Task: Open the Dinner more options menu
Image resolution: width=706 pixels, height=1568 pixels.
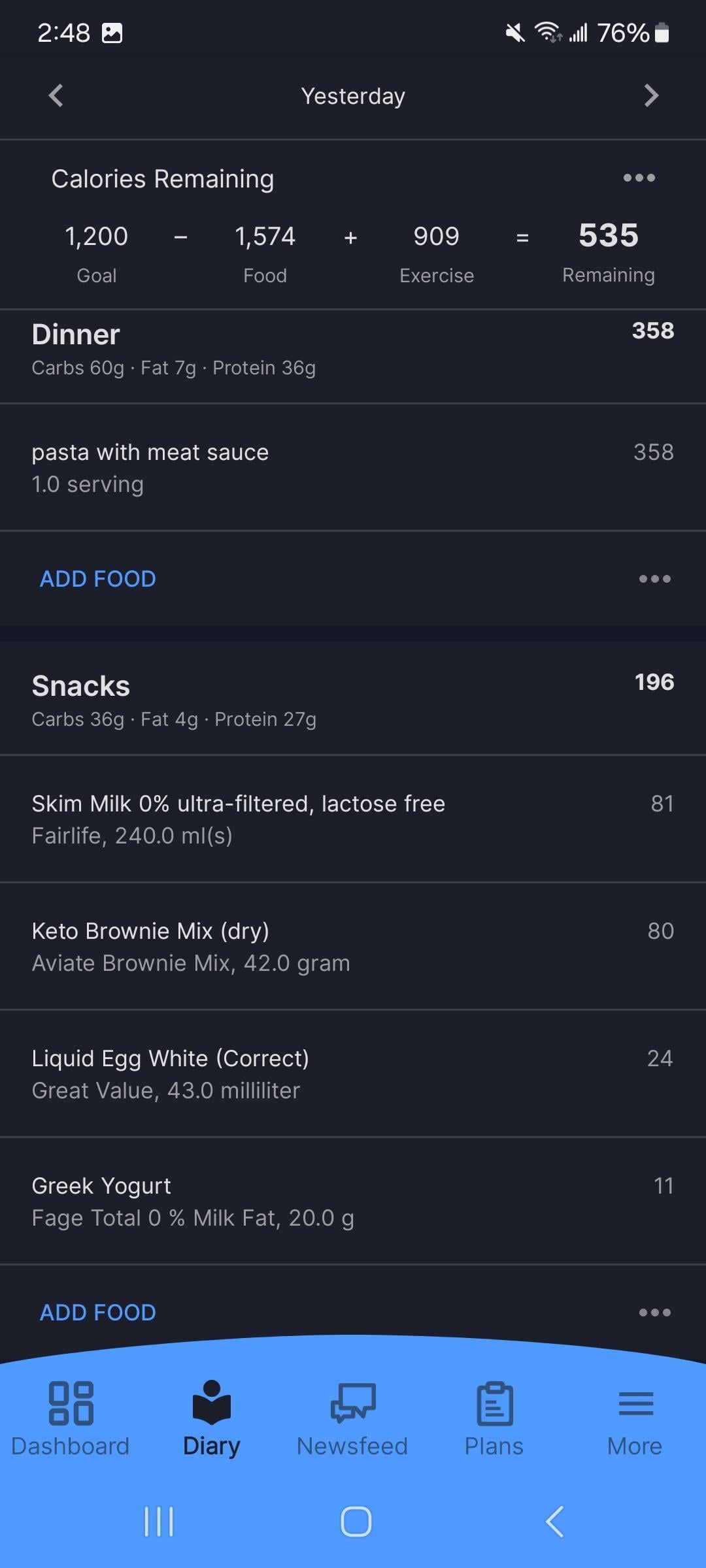Action: click(654, 579)
